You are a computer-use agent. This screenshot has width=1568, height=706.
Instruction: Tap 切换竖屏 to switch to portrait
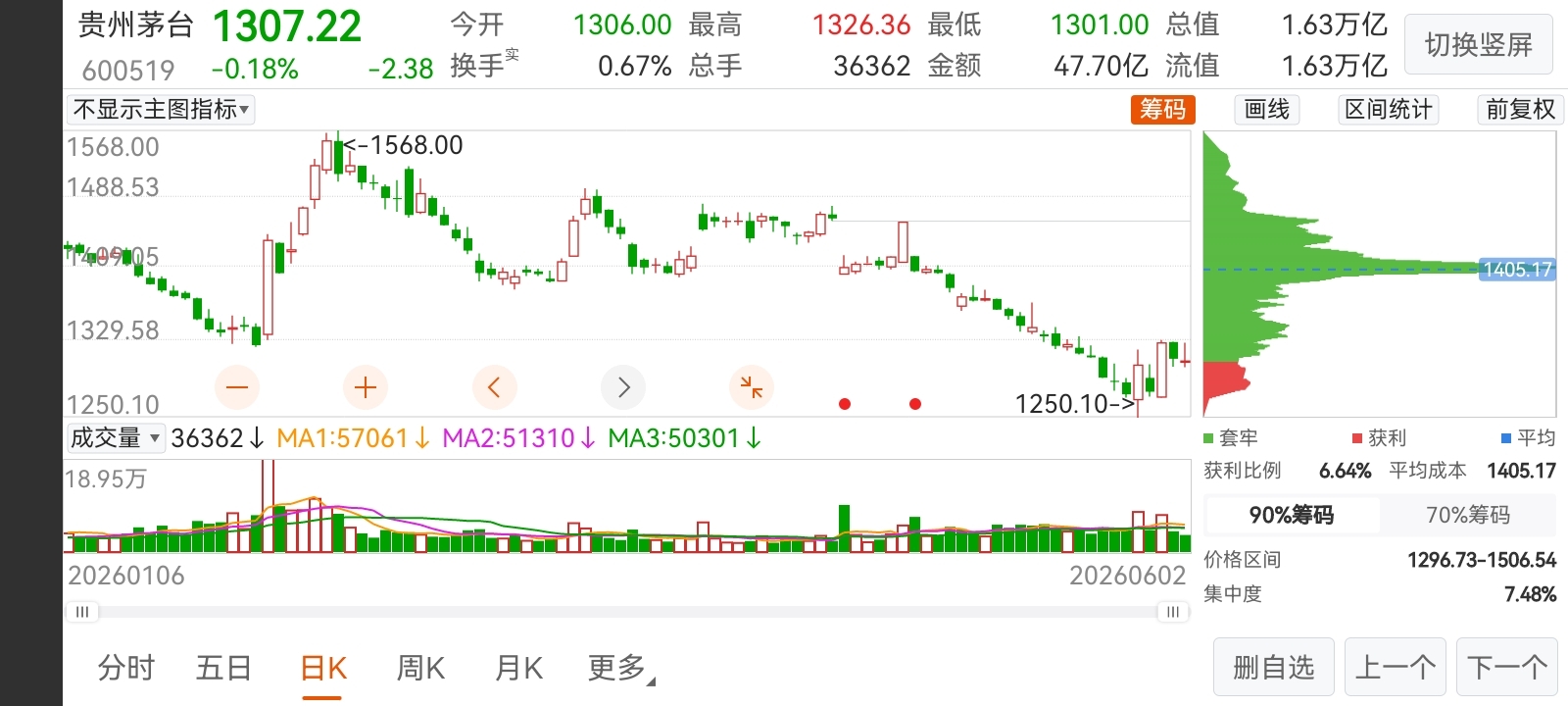pyautogui.click(x=1478, y=45)
